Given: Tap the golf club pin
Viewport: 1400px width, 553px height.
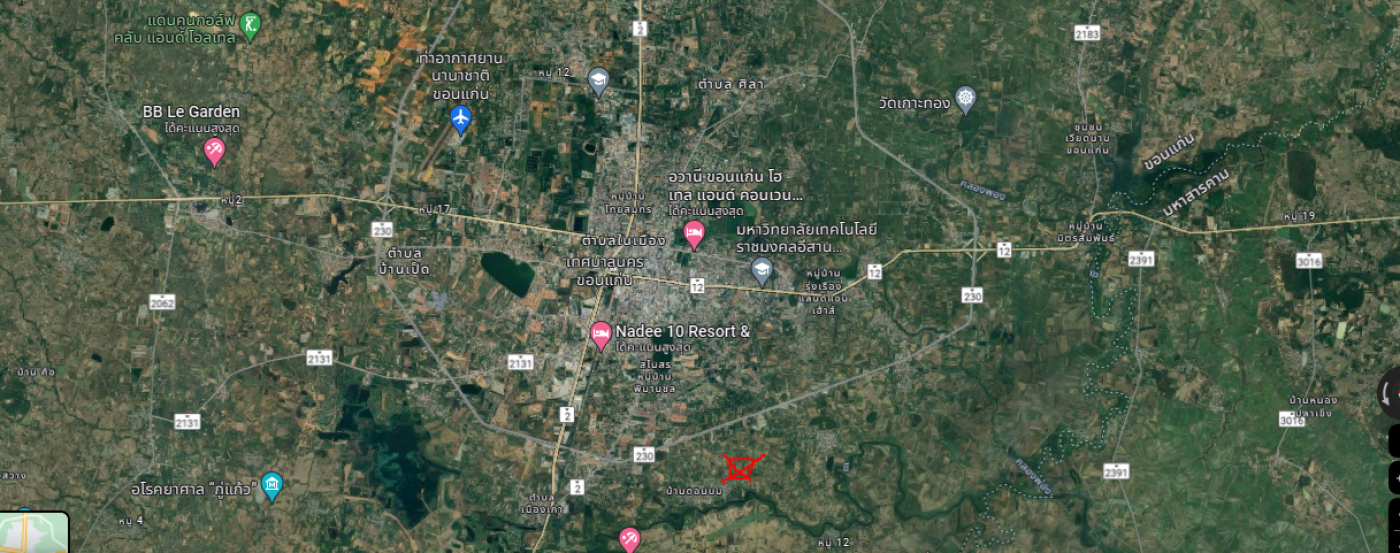Looking at the screenshot, I should 251,24.
